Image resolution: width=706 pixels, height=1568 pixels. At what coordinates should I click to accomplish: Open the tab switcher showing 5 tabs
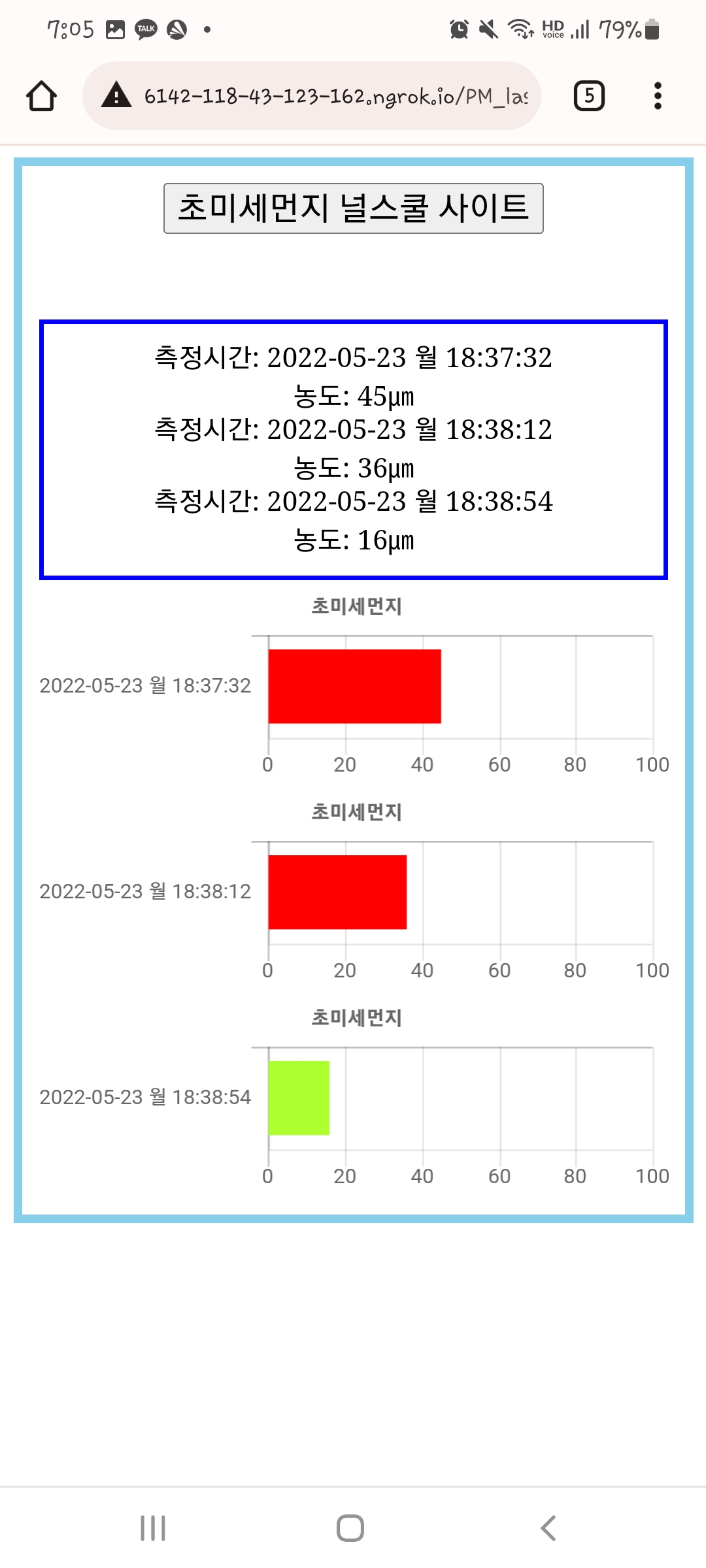[x=588, y=96]
